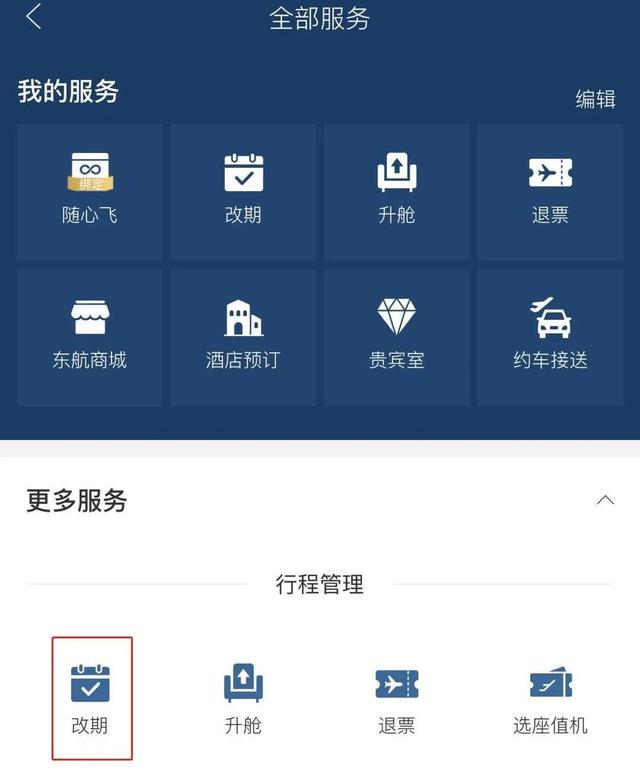Open 退票 tile in 我的服务
The width and height of the screenshot is (640, 773).
(x=550, y=192)
